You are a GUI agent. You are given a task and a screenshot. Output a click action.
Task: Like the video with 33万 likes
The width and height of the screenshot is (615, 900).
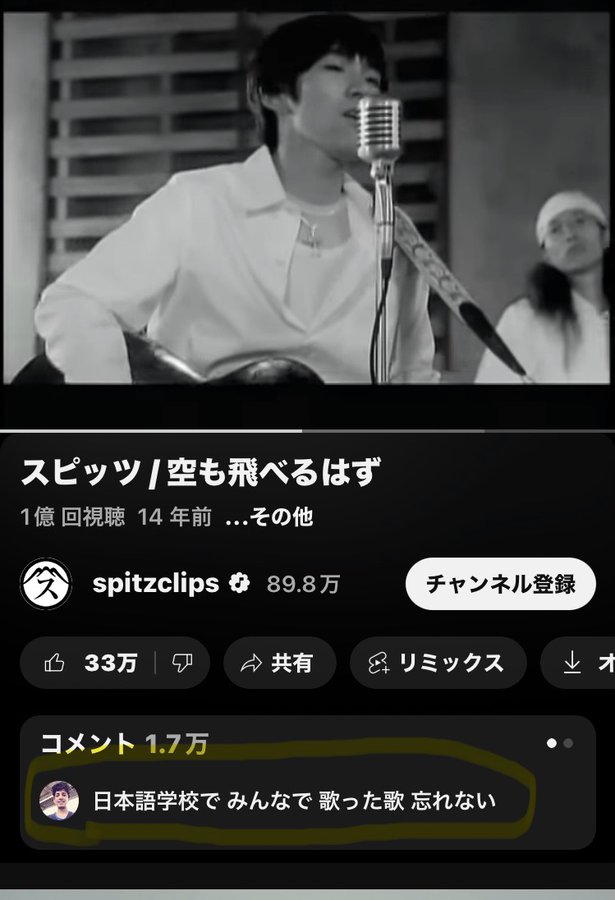click(90, 663)
